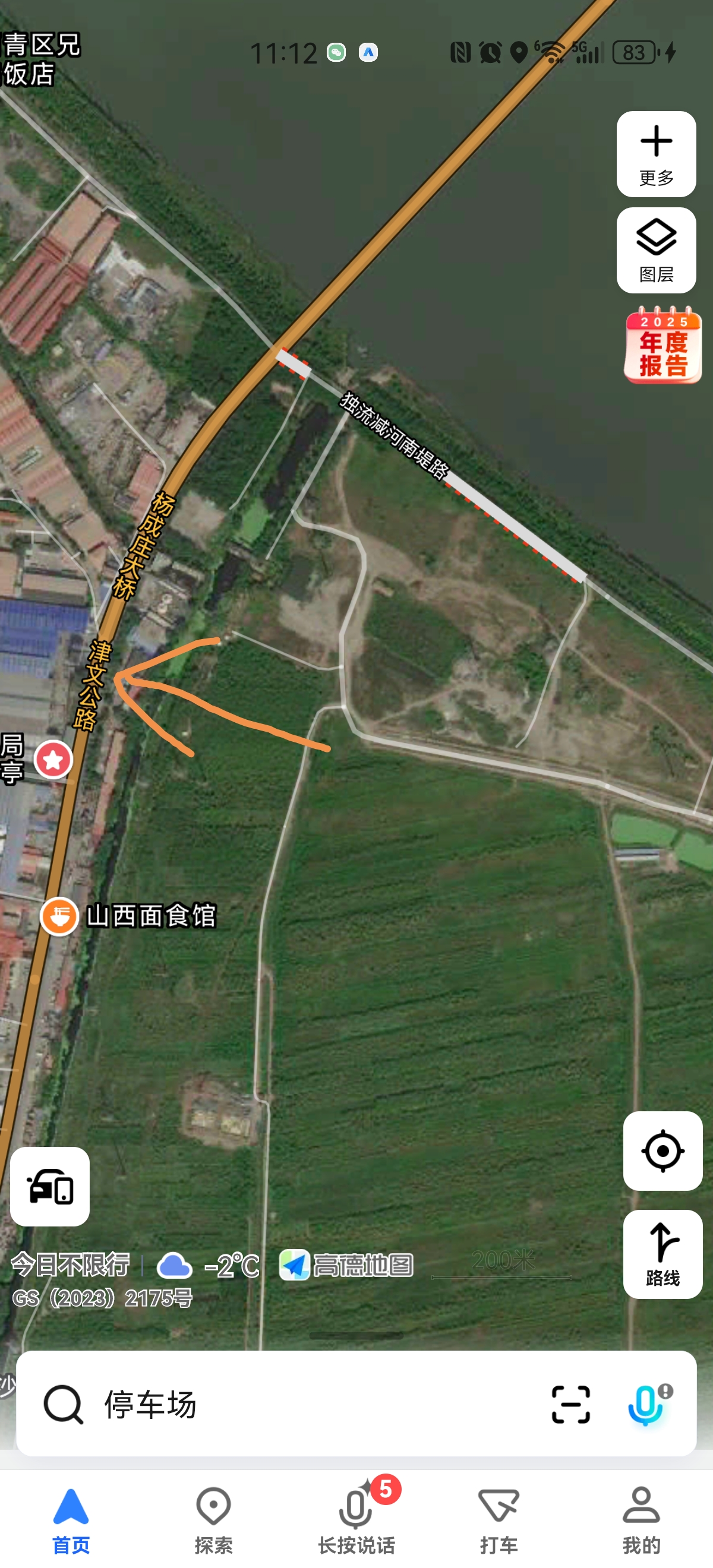Image resolution: width=713 pixels, height=1568 pixels.
Task: Center the map on my location
Action: point(662,1150)
